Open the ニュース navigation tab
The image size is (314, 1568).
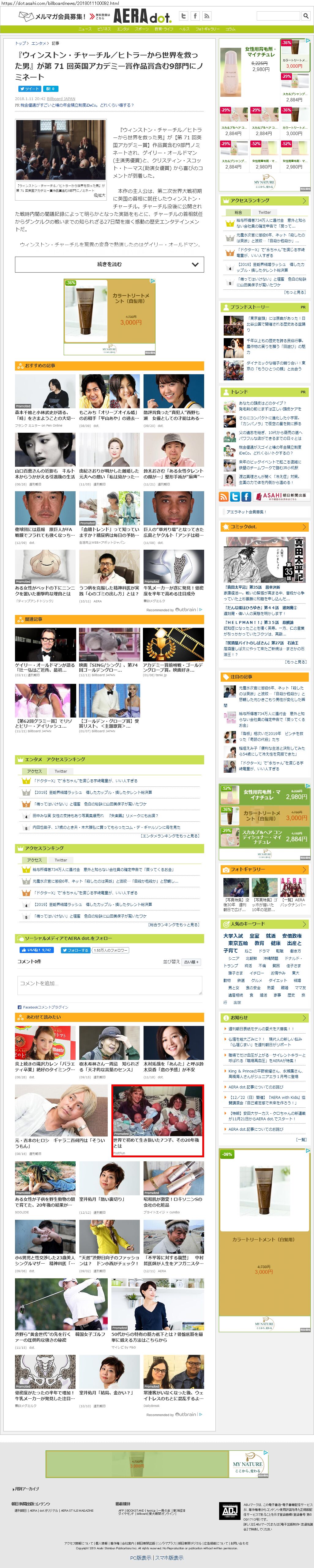click(x=84, y=29)
